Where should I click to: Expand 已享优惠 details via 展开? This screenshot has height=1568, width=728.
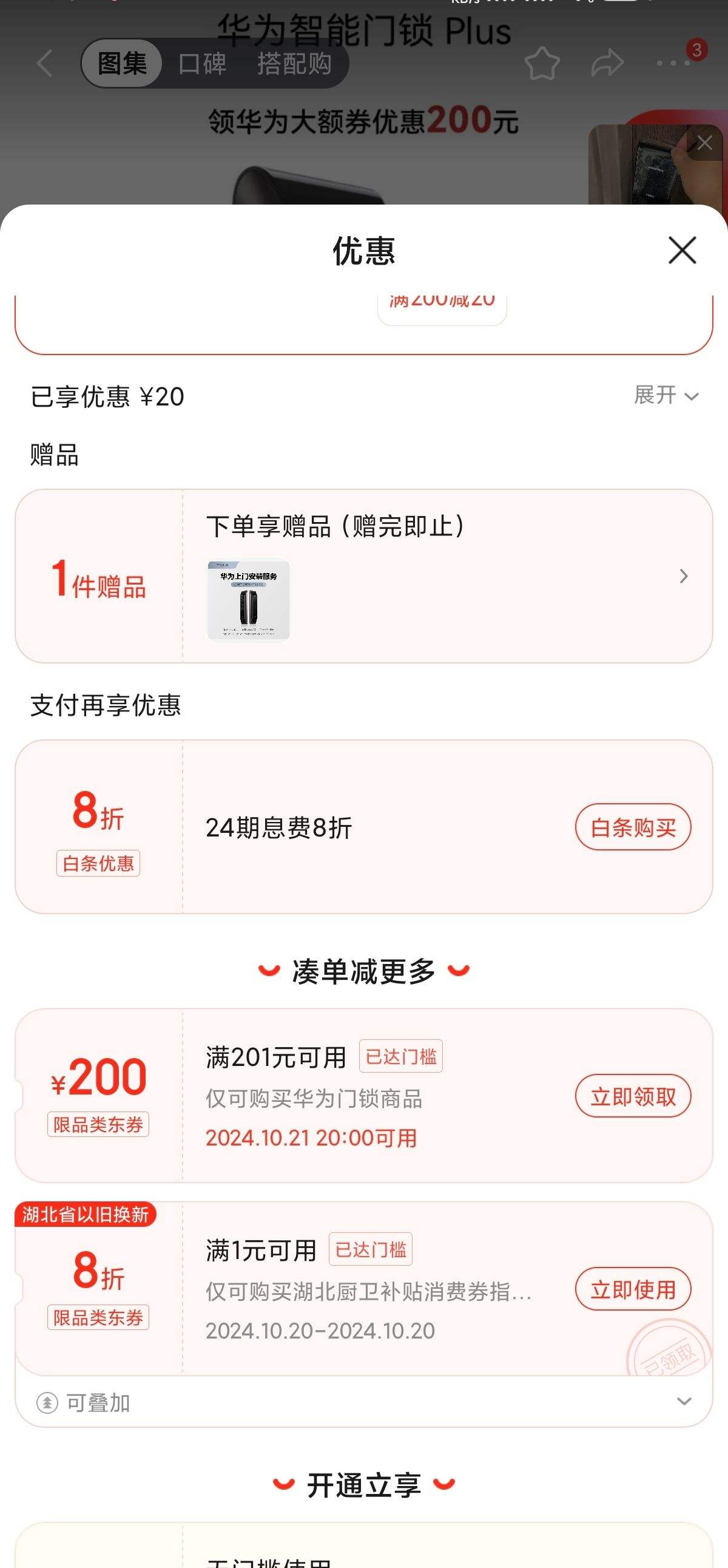[663, 396]
